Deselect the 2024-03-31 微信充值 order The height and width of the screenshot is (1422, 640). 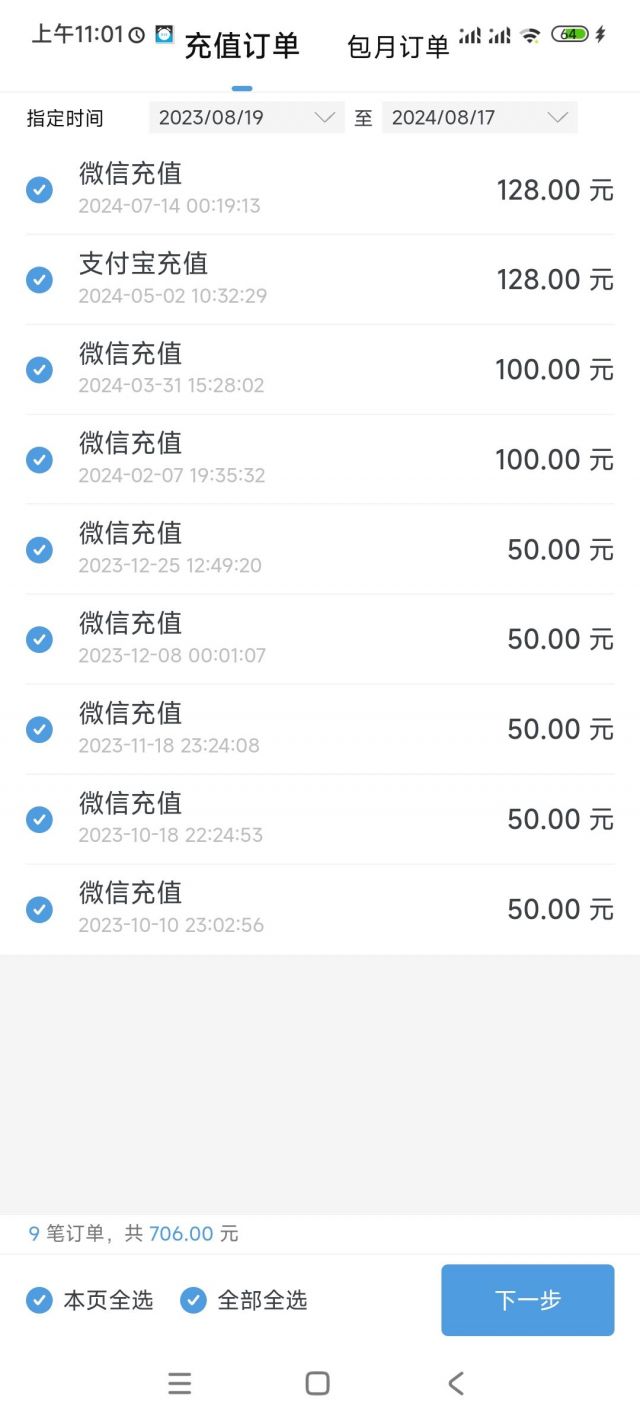[39, 370]
